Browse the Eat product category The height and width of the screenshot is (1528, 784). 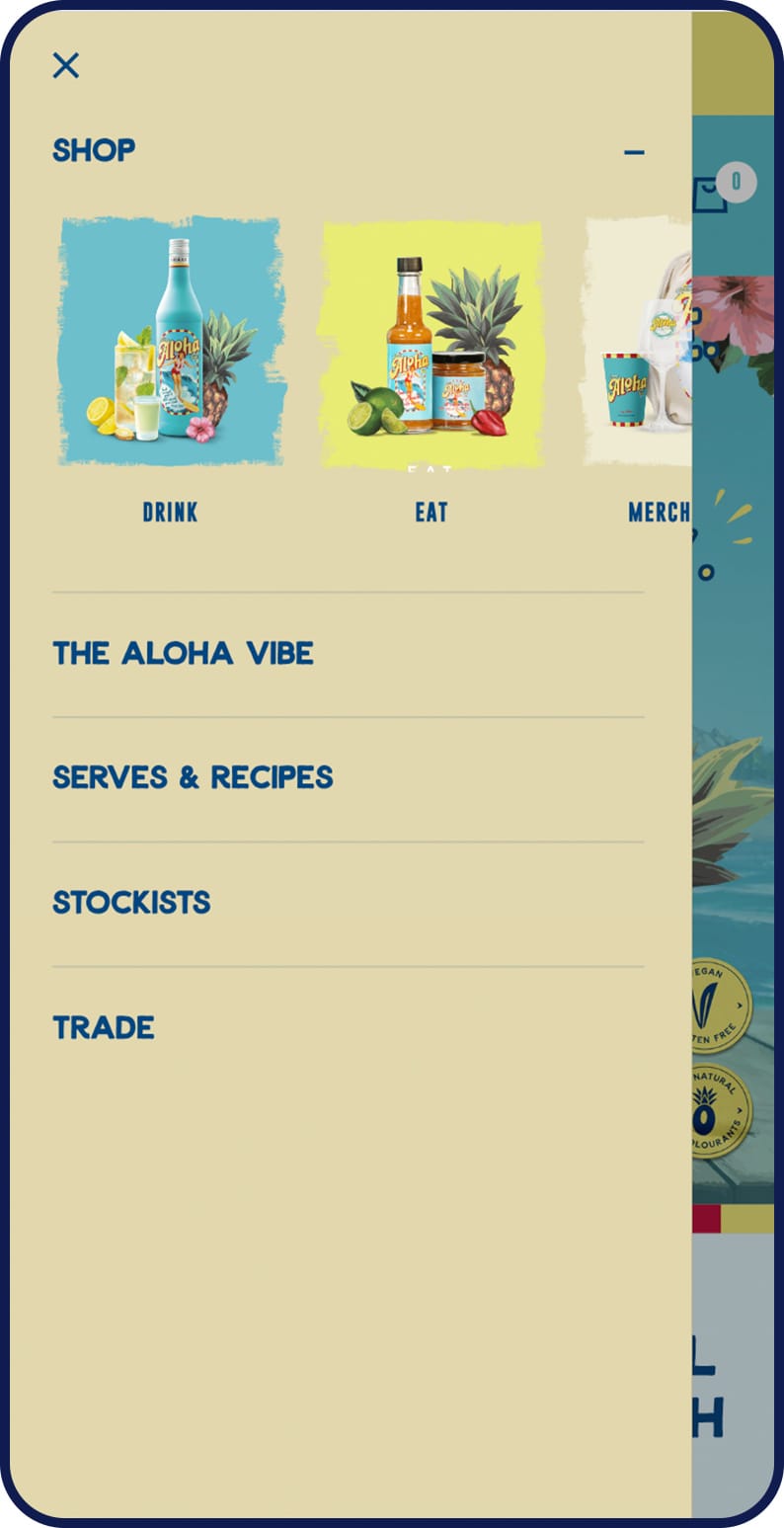pyautogui.click(x=431, y=341)
